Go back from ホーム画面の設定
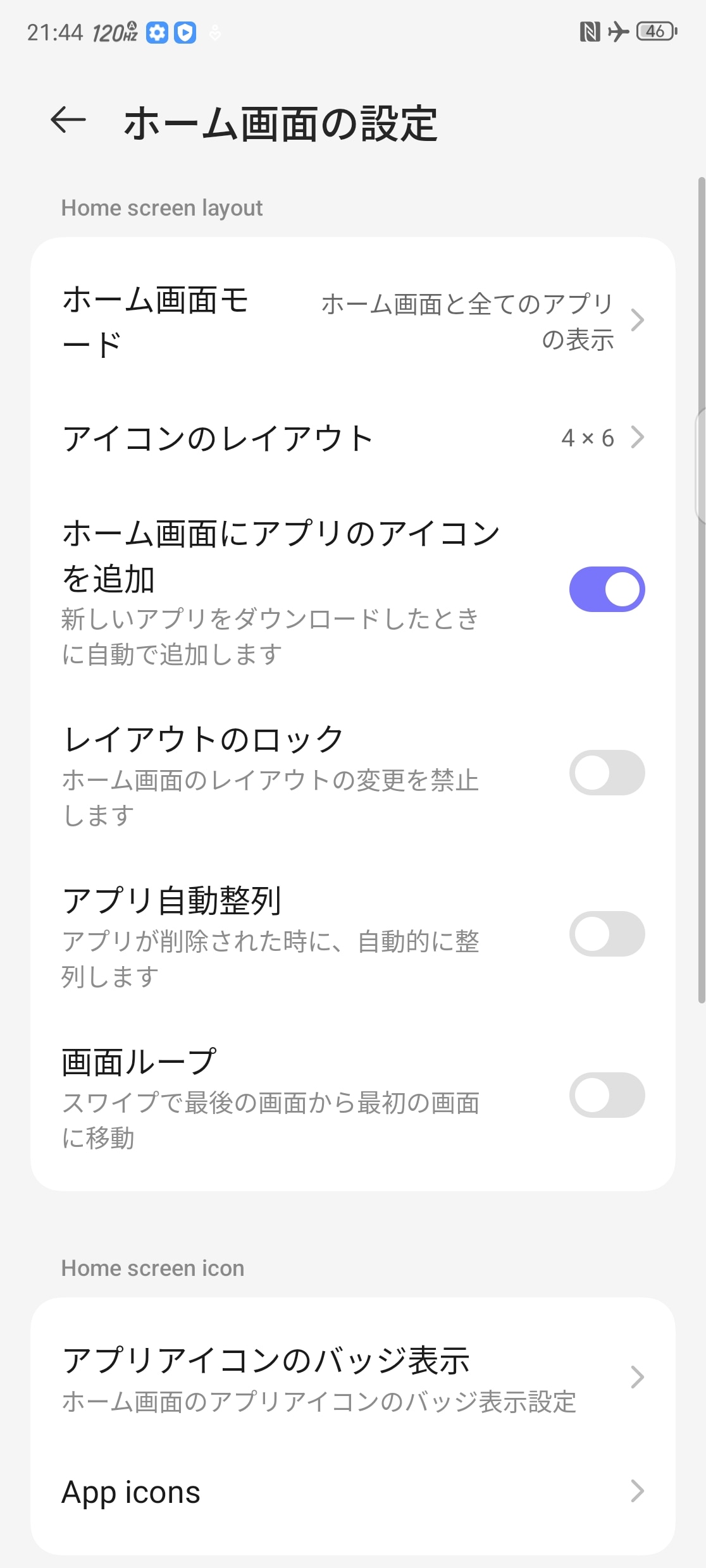 tap(68, 119)
